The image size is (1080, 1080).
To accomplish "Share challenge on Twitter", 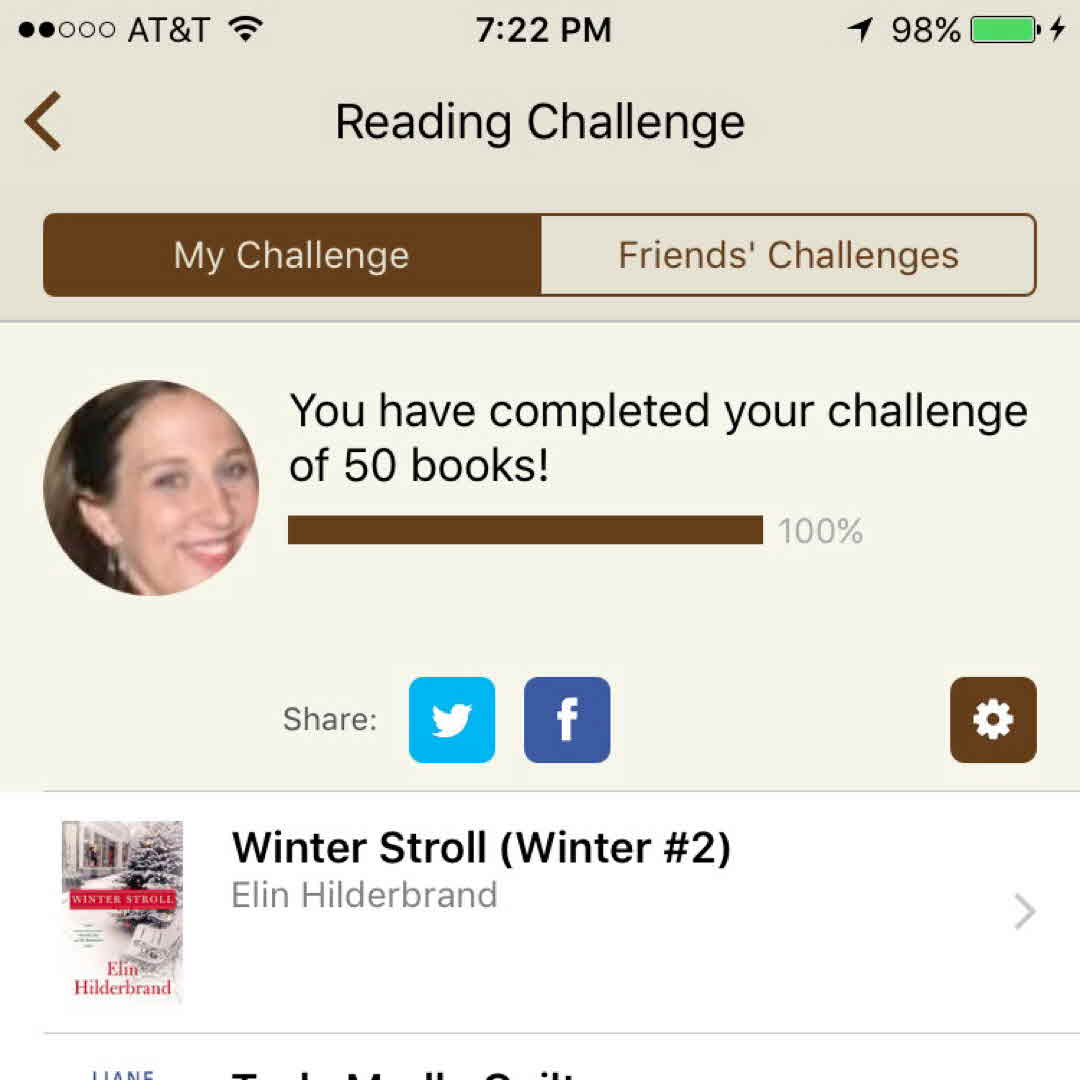I will [452, 720].
